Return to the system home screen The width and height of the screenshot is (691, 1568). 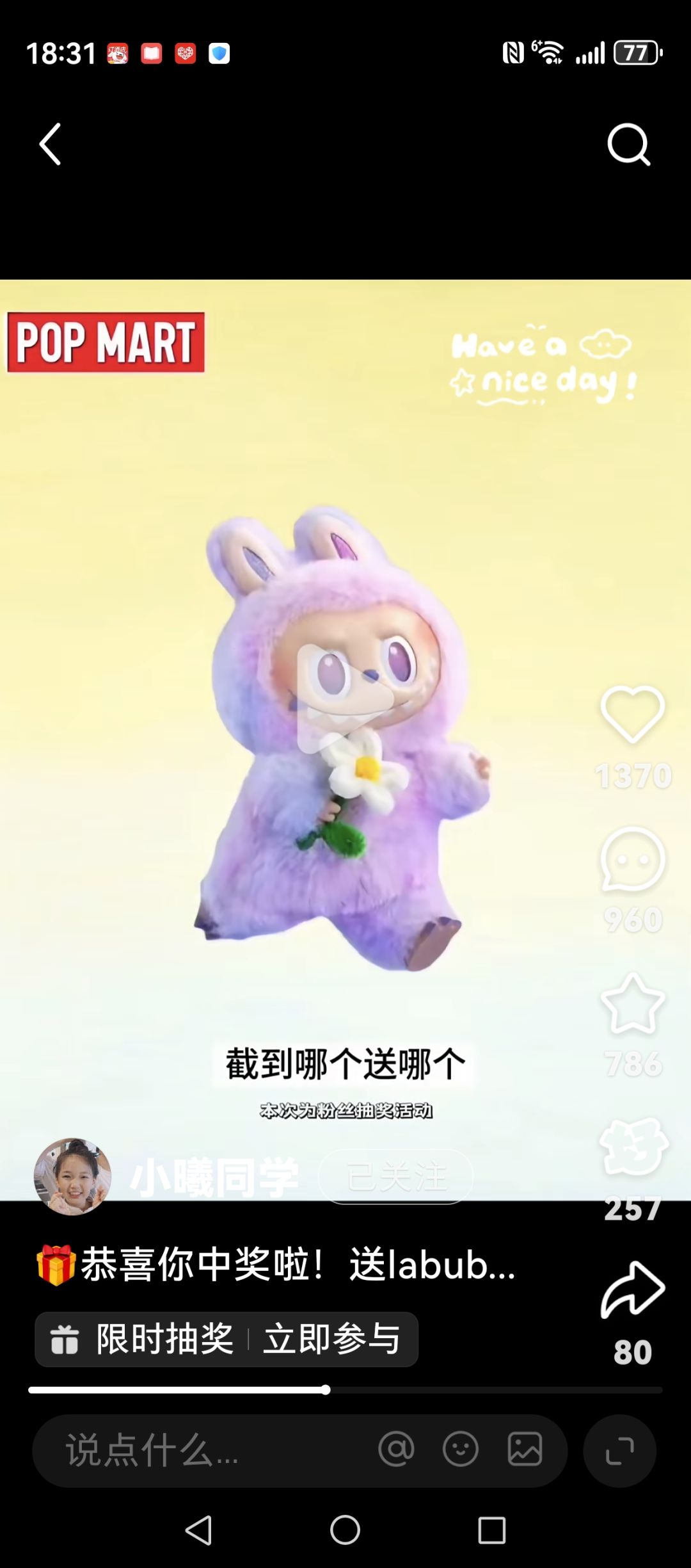345,1531
